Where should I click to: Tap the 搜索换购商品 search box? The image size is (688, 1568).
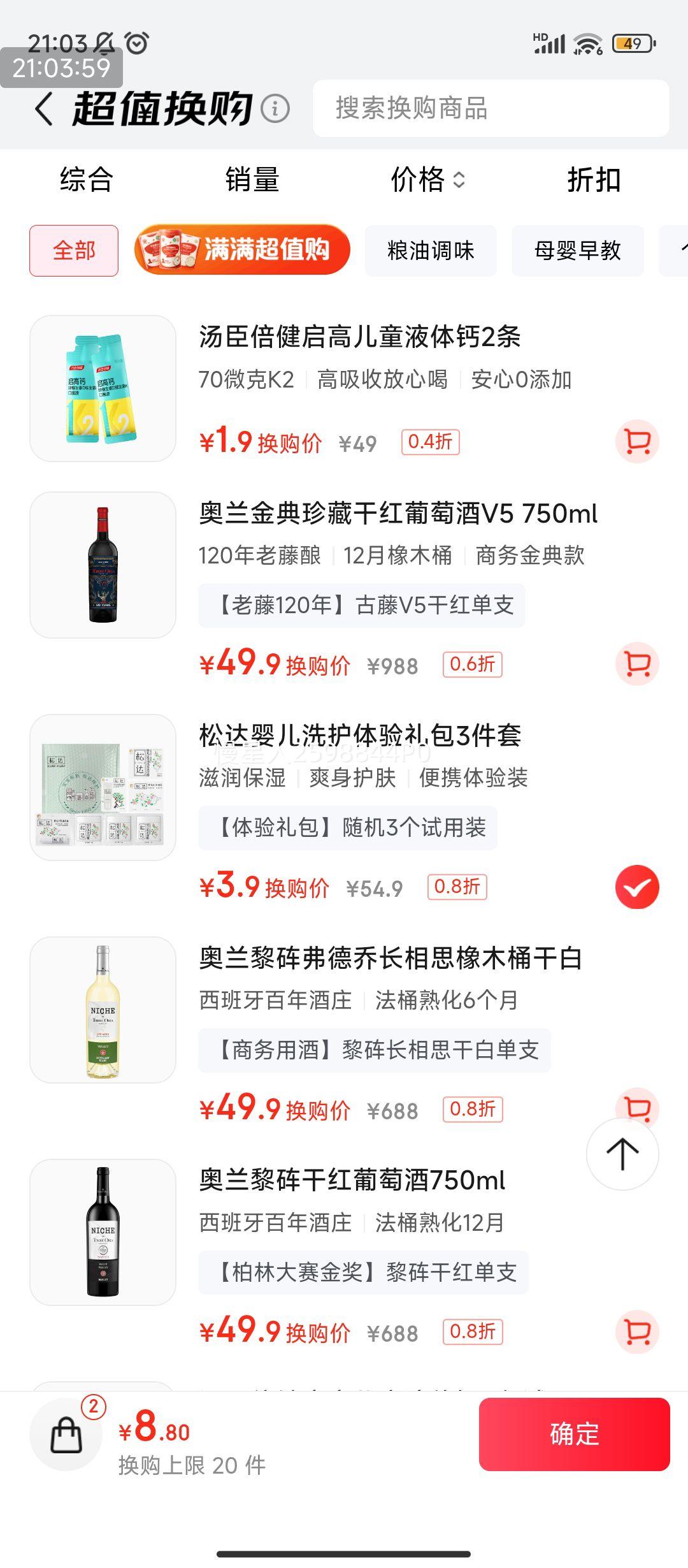[491, 108]
